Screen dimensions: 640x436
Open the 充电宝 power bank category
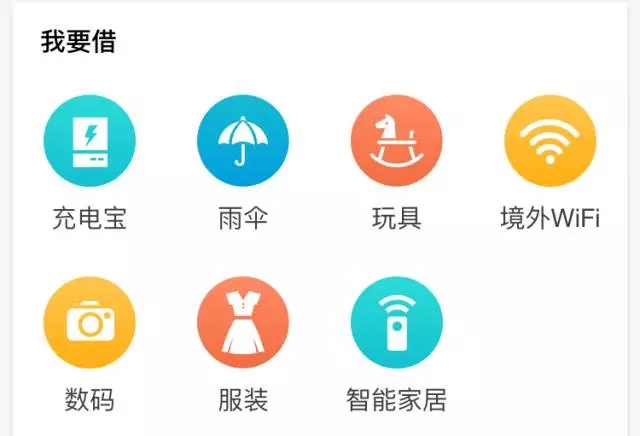click(x=89, y=141)
